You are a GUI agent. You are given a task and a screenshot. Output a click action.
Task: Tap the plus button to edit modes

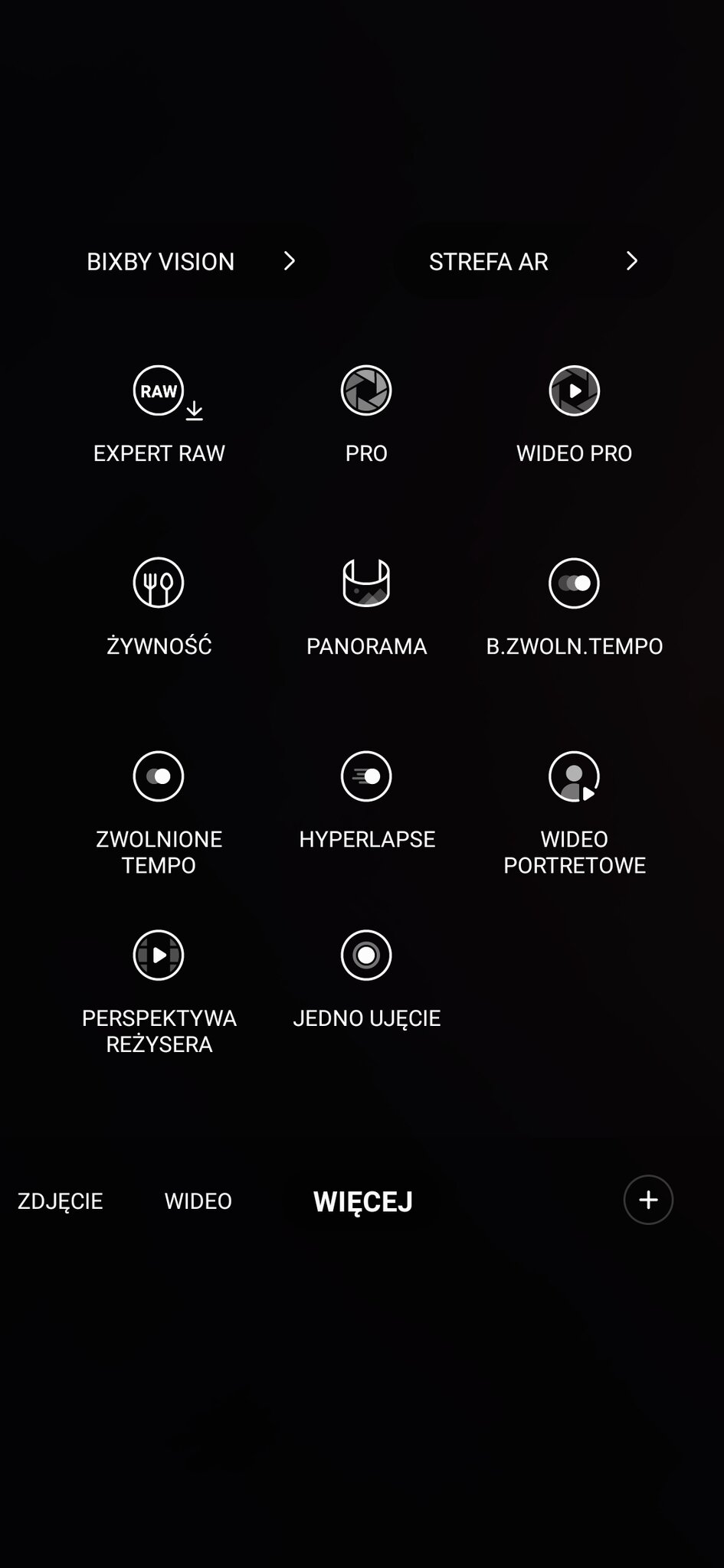coord(648,1200)
